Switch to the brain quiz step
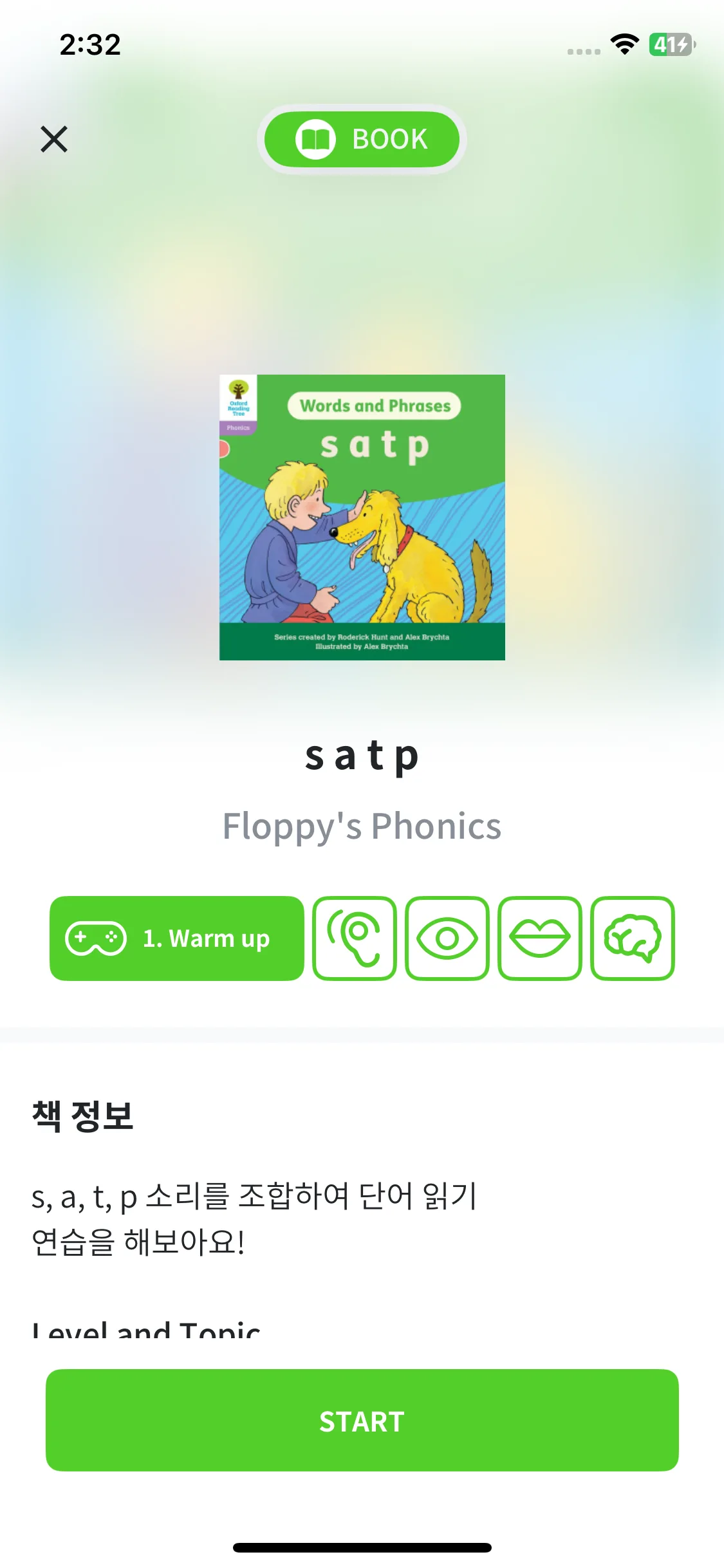The height and width of the screenshot is (1568, 724). [633, 938]
